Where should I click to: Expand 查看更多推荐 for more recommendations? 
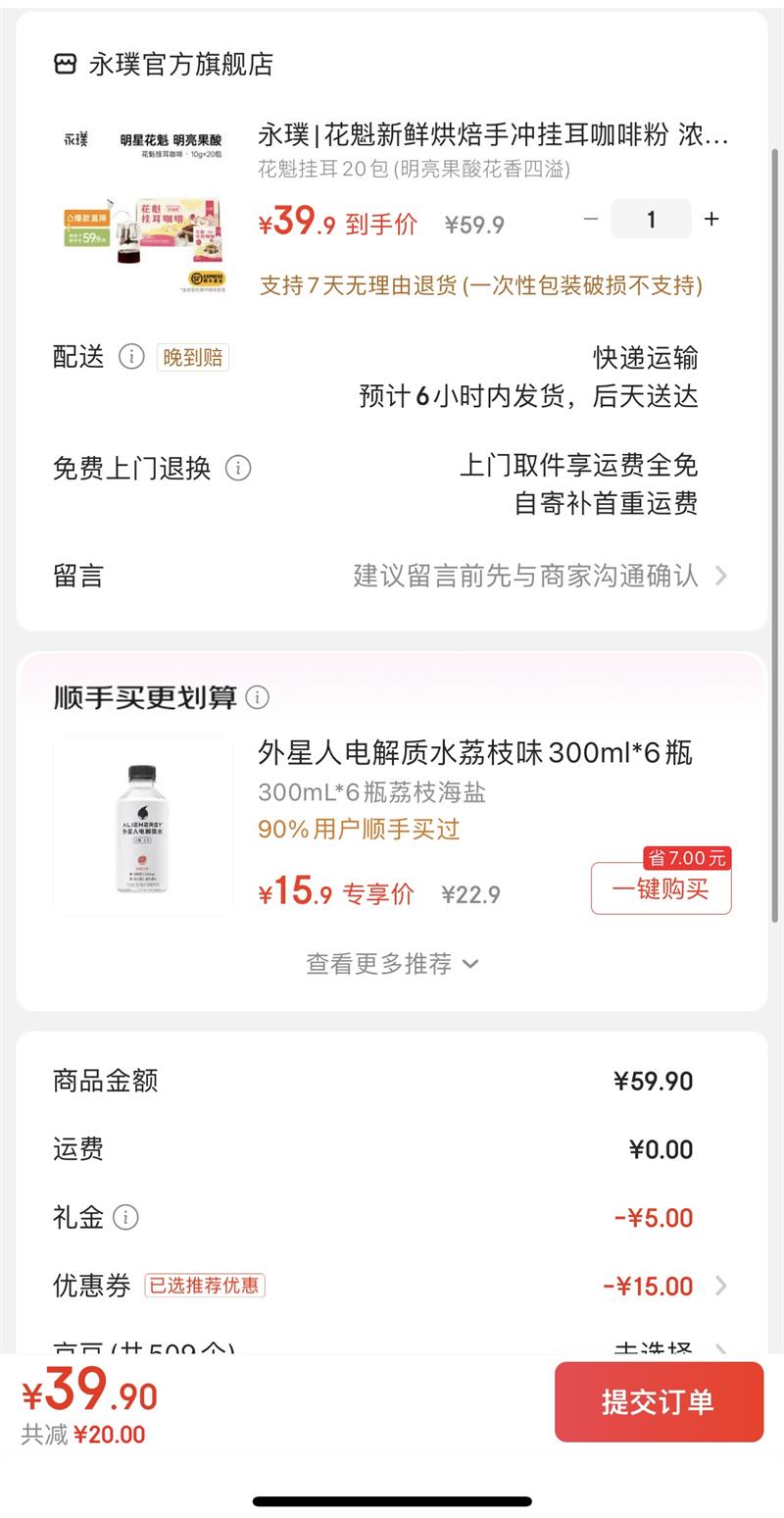392,964
